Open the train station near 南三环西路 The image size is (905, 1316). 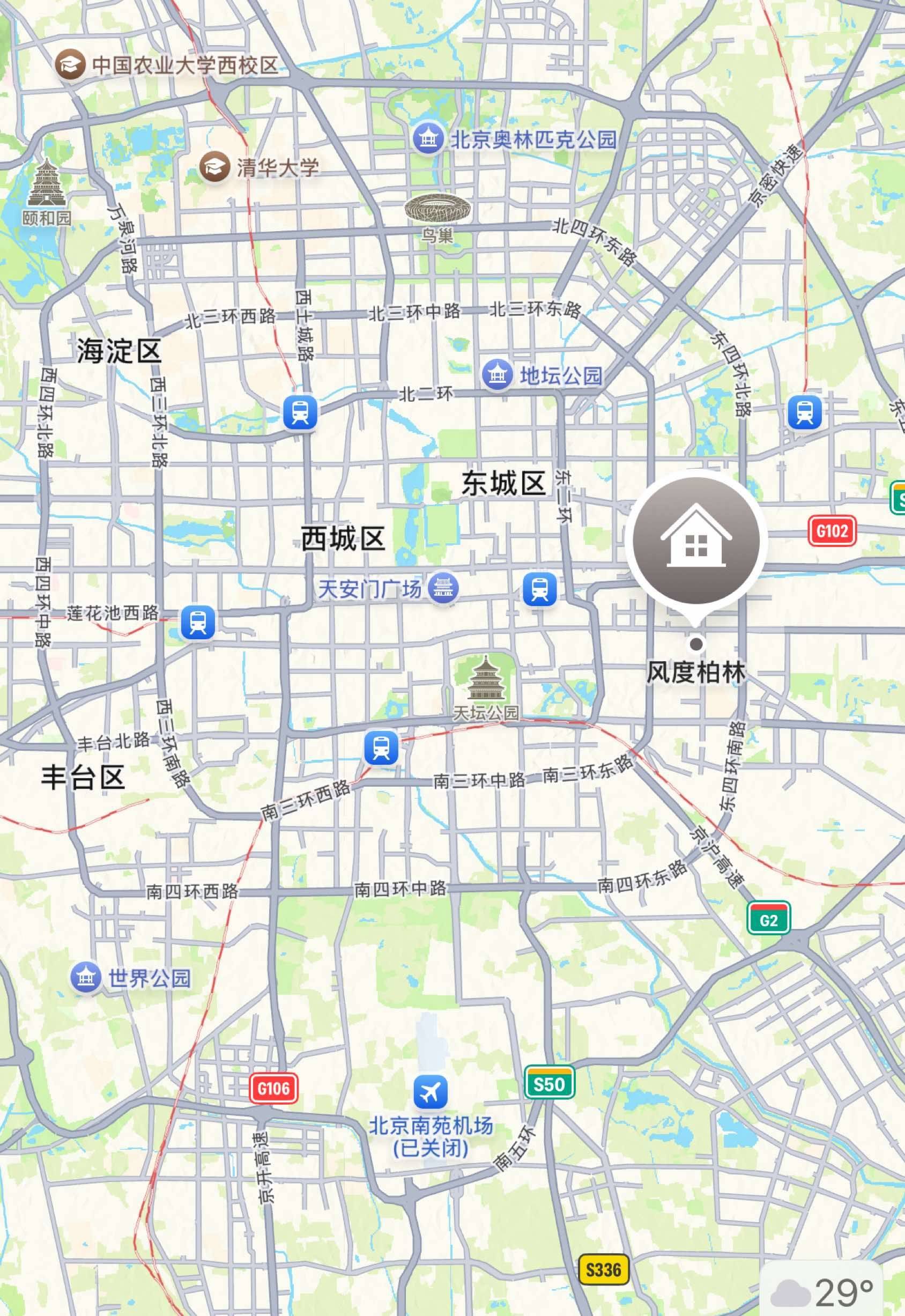381,746
